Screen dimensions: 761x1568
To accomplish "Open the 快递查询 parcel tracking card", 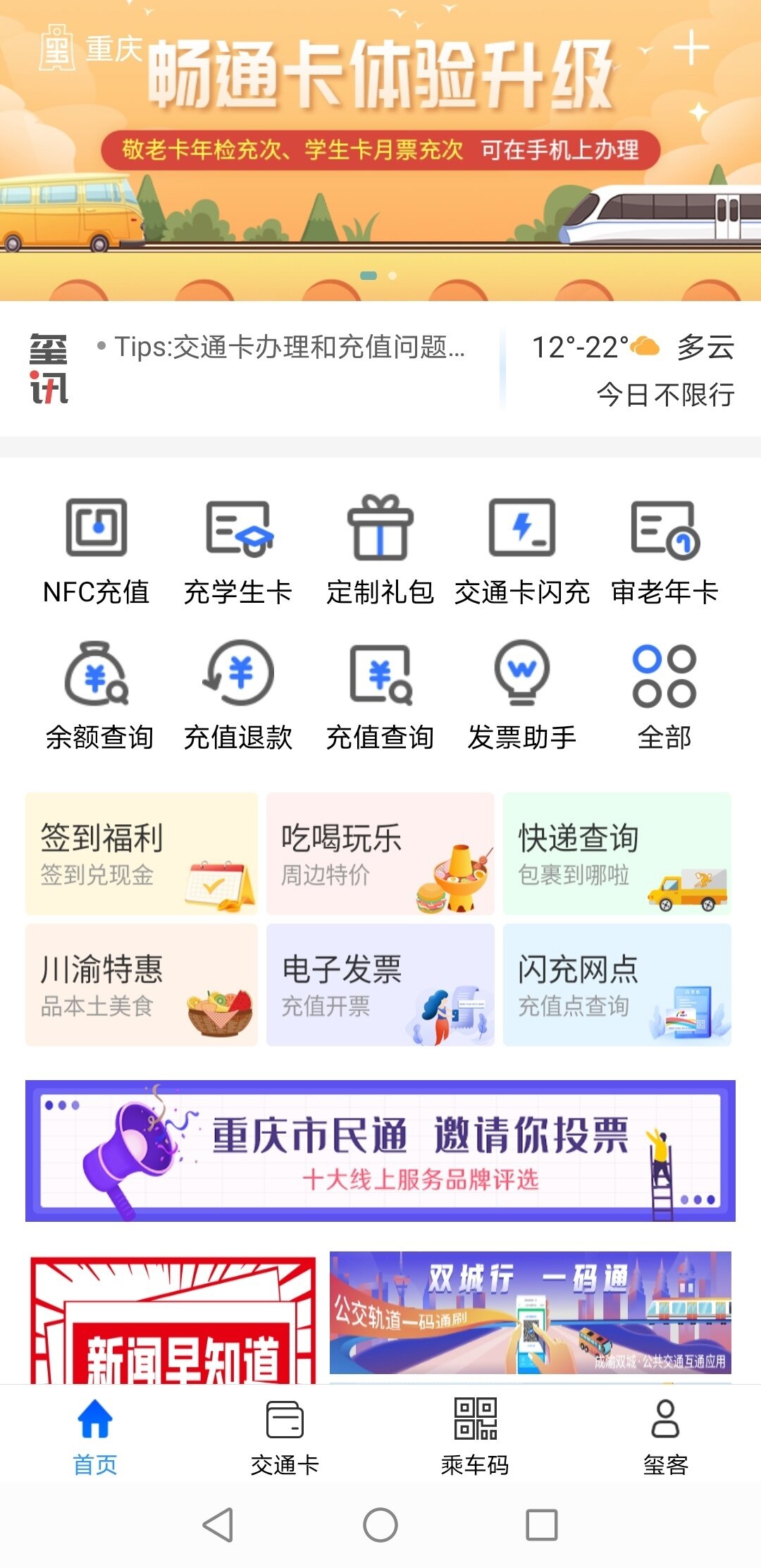I will 617,854.
